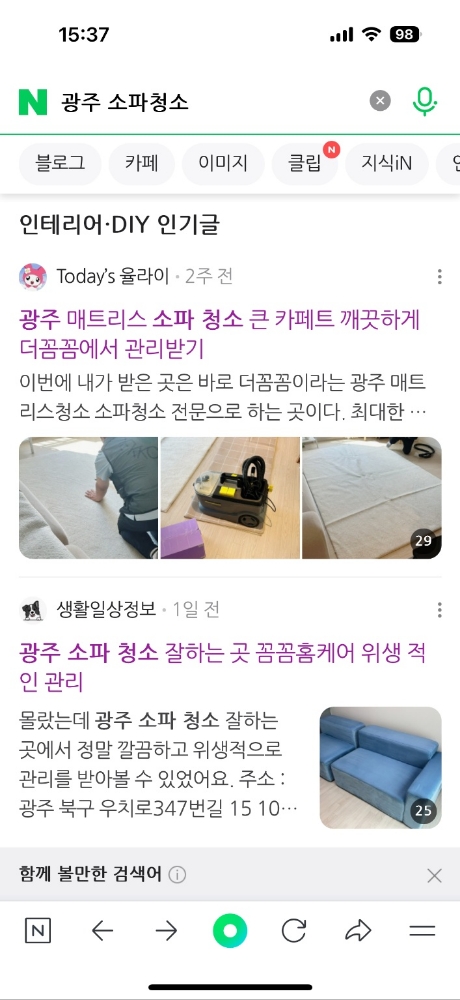
Task: Select the 이미지 tab
Action: click(223, 164)
